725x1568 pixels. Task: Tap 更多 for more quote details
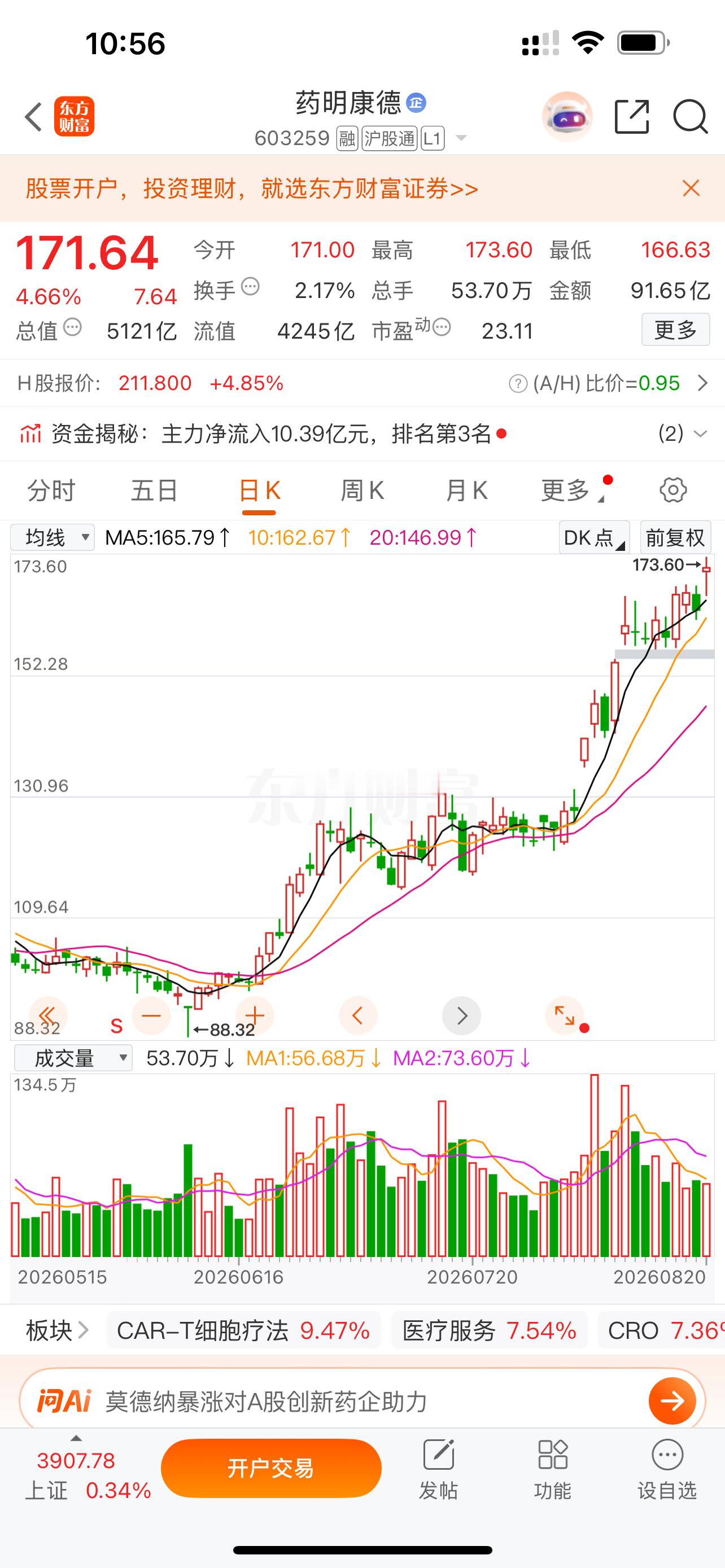pyautogui.click(x=675, y=330)
